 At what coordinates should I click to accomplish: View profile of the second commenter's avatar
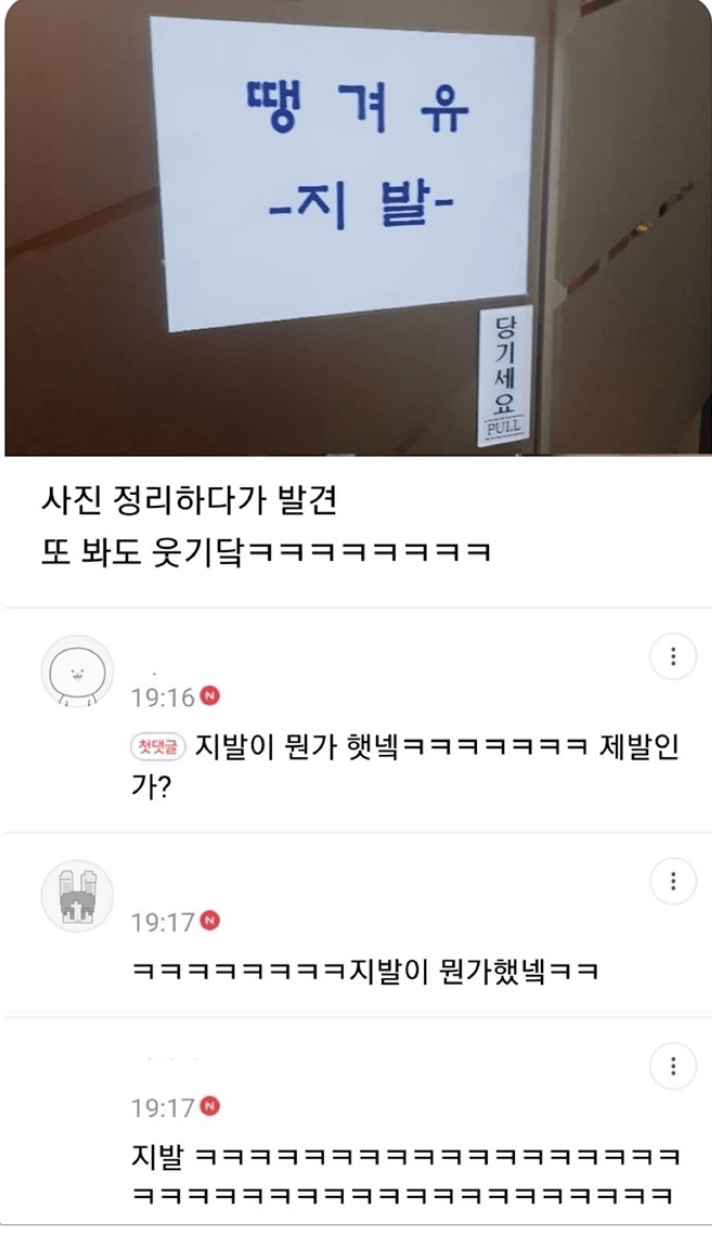(x=77, y=895)
